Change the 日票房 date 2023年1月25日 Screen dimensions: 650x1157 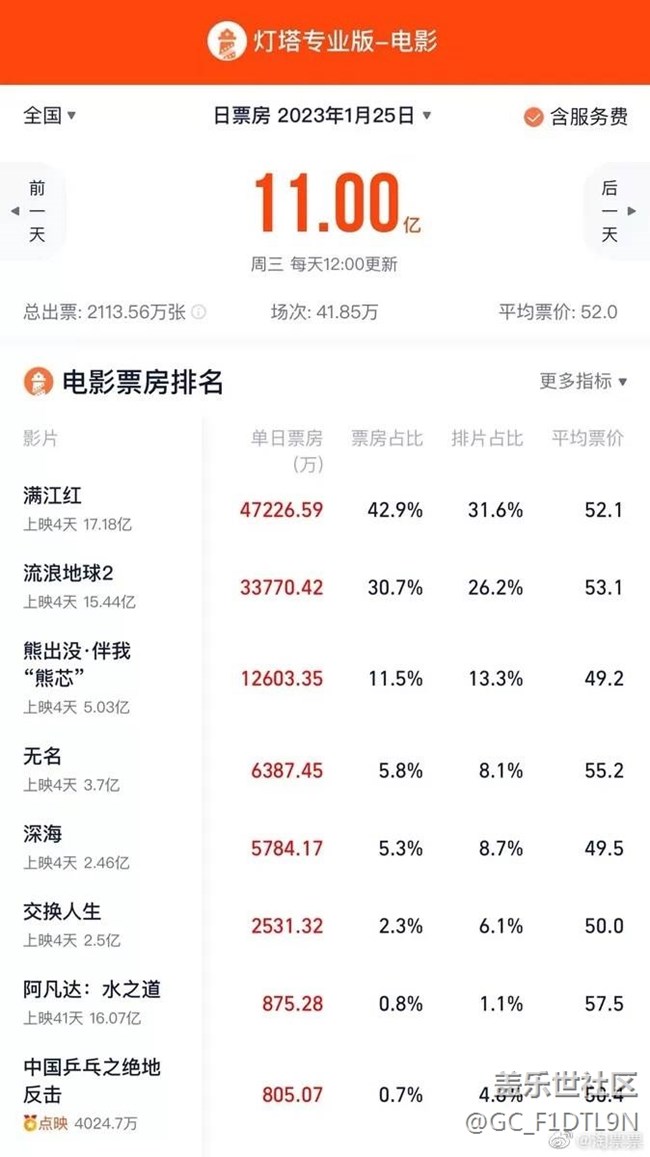pyautogui.click(x=322, y=116)
